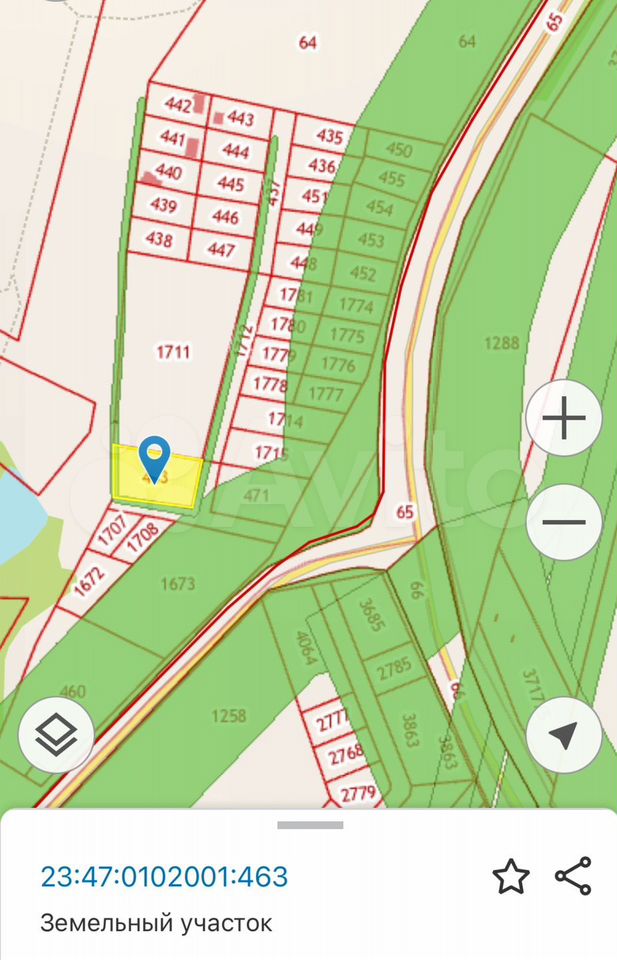Expand the bottom sheet handle
This screenshot has width=617, height=960.
coord(310,825)
